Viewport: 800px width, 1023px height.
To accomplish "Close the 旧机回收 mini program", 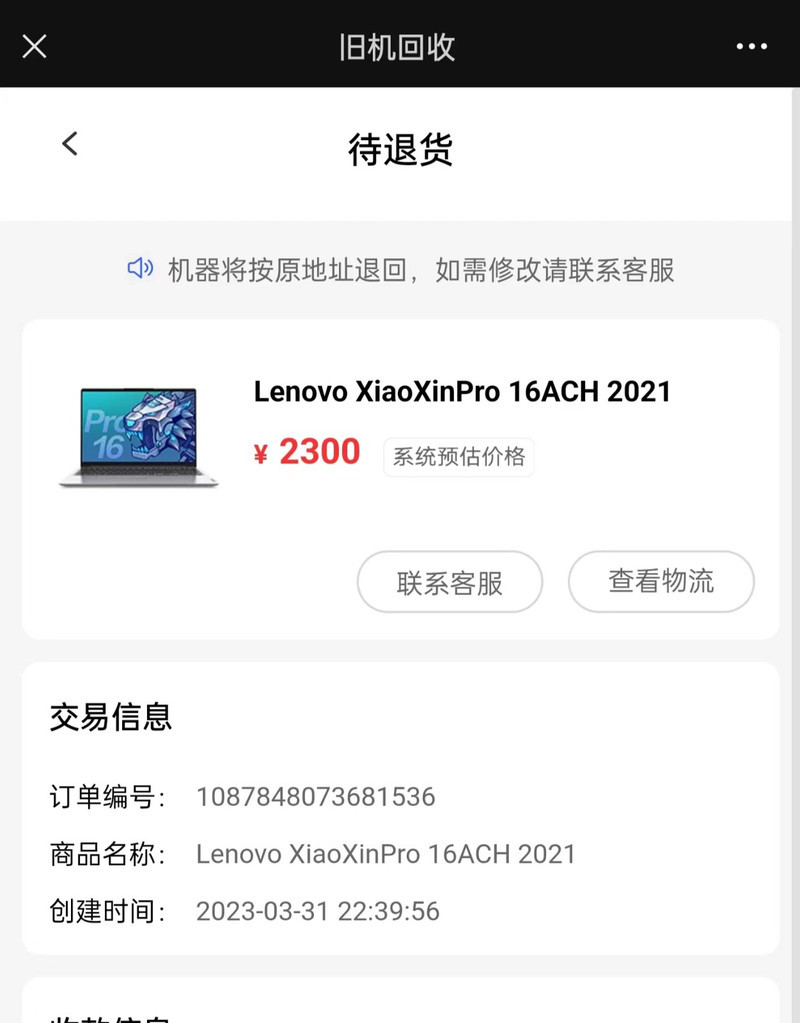I will coord(35,46).
